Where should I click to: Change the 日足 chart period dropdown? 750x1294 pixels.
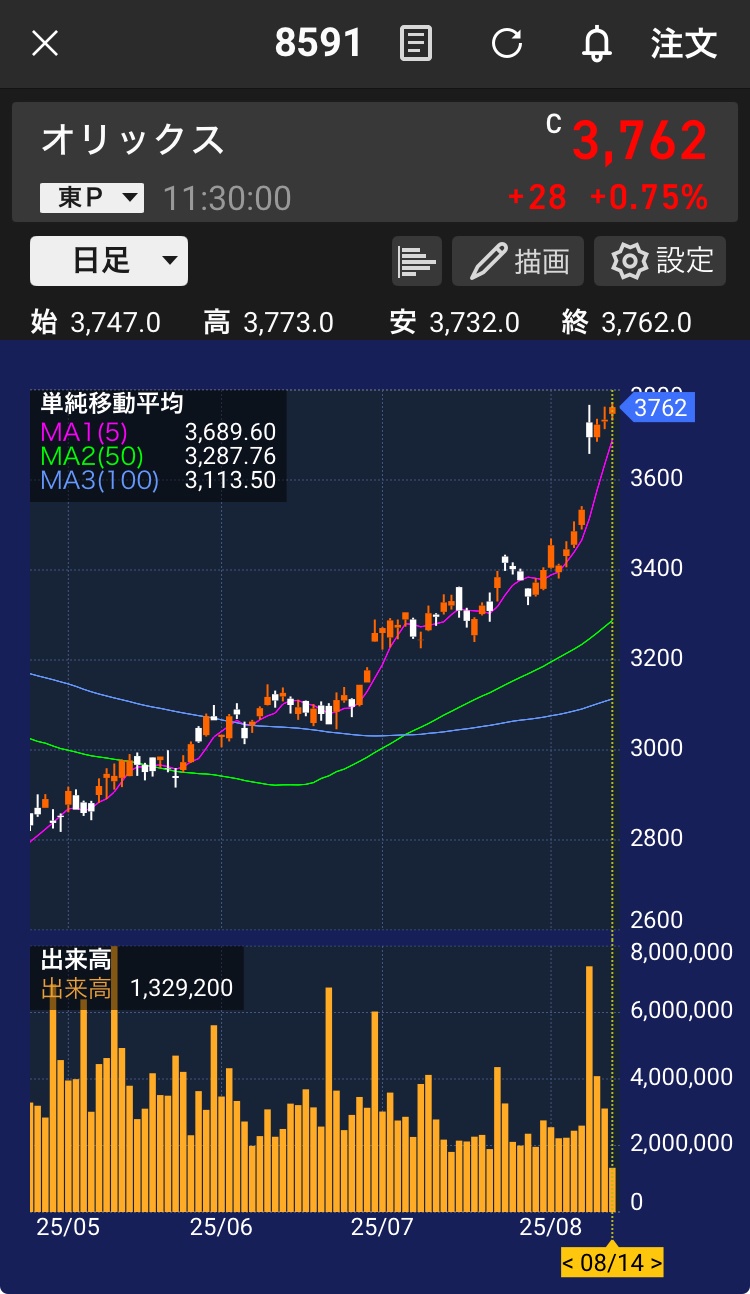click(x=109, y=261)
